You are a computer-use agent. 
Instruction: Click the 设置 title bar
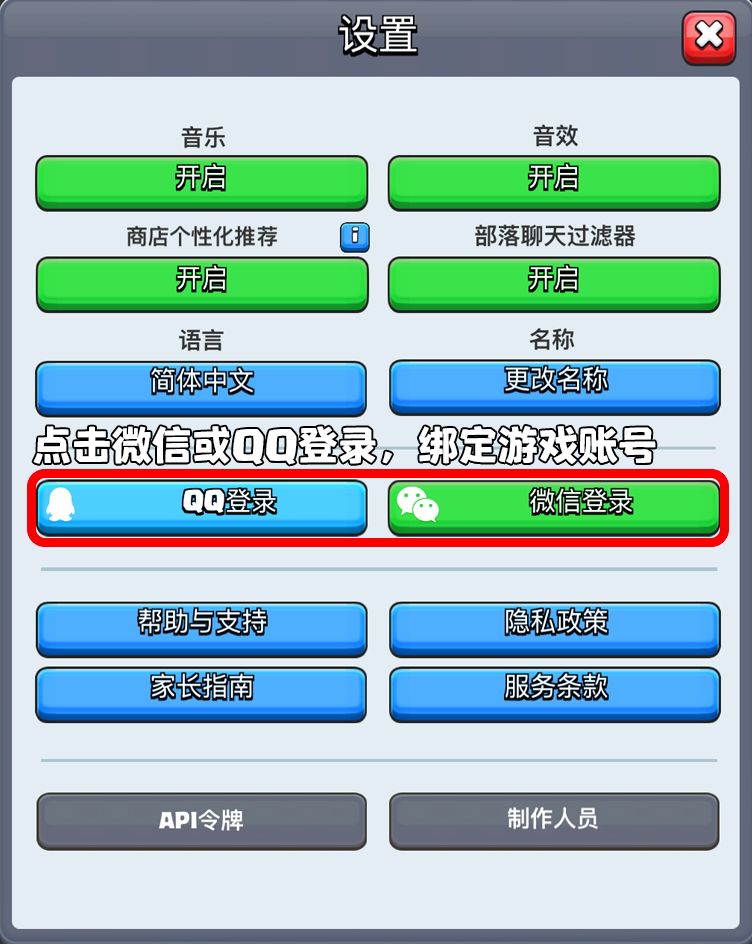pyautogui.click(x=376, y=36)
